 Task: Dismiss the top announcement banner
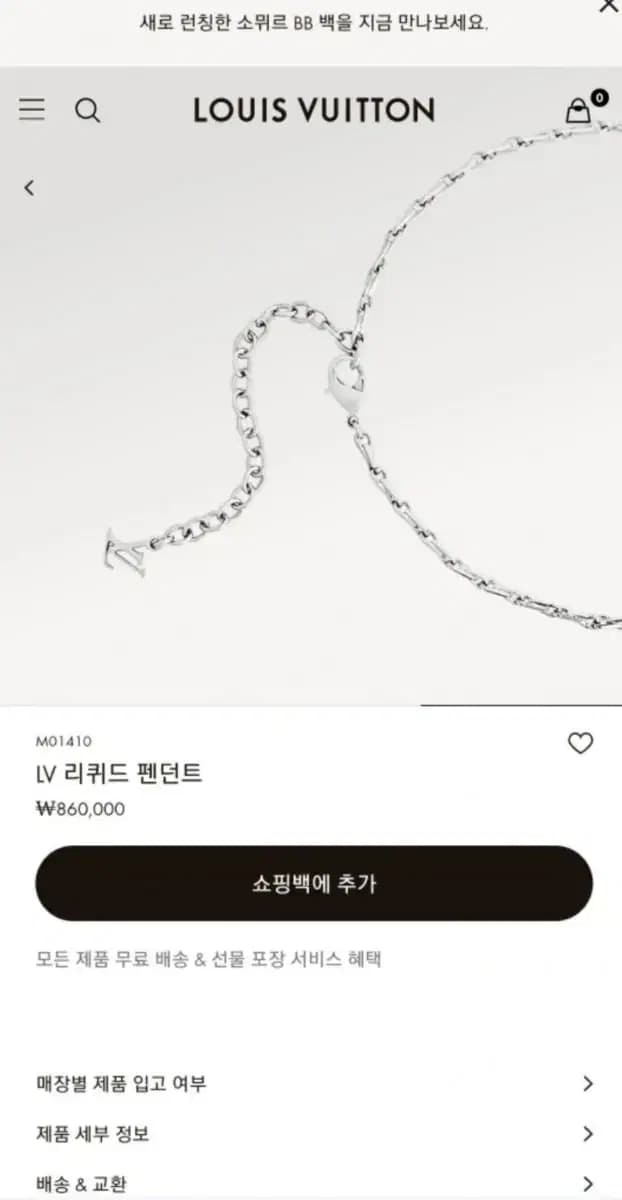click(607, 7)
